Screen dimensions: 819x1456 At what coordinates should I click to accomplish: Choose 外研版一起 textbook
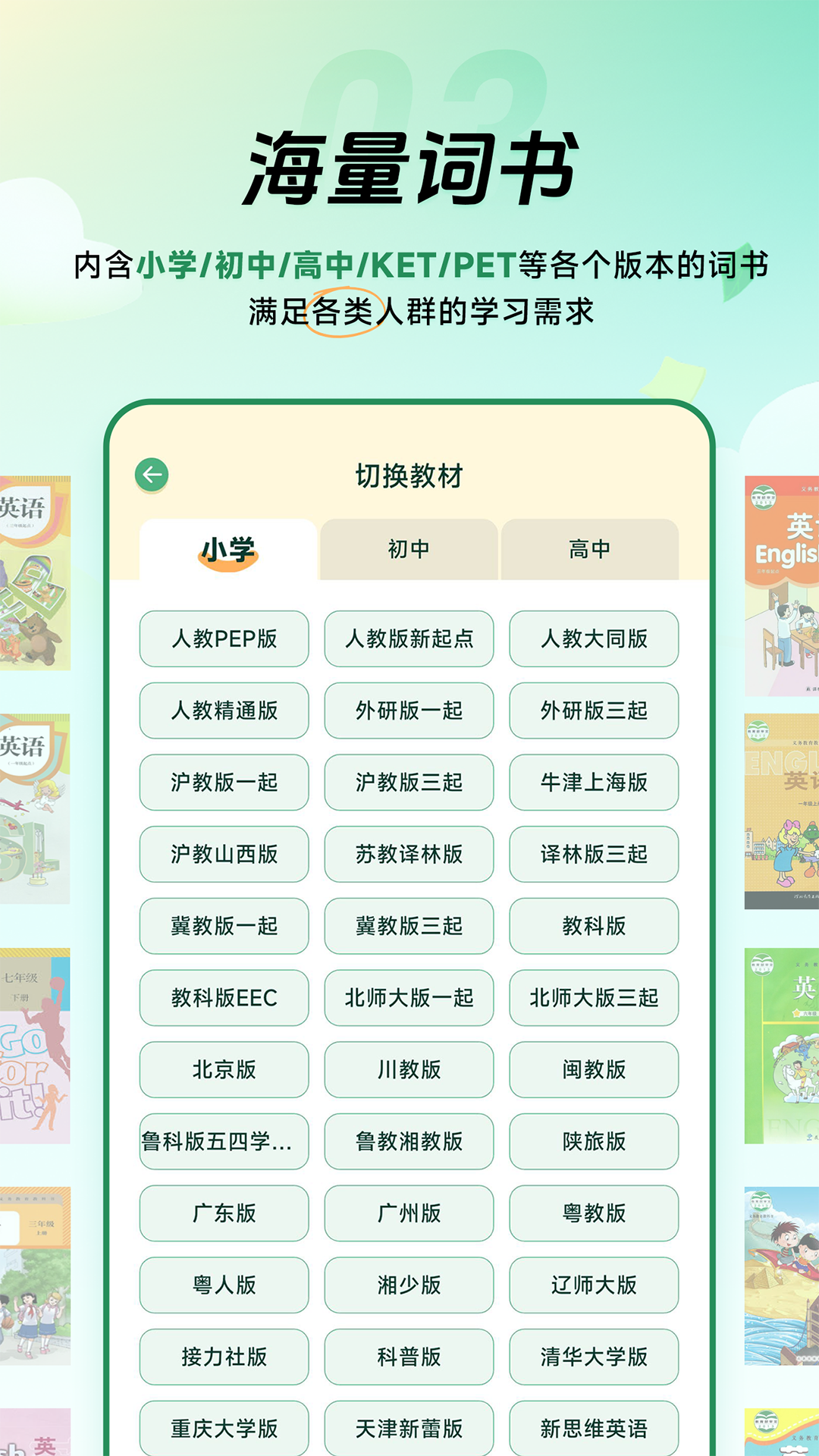(x=409, y=711)
